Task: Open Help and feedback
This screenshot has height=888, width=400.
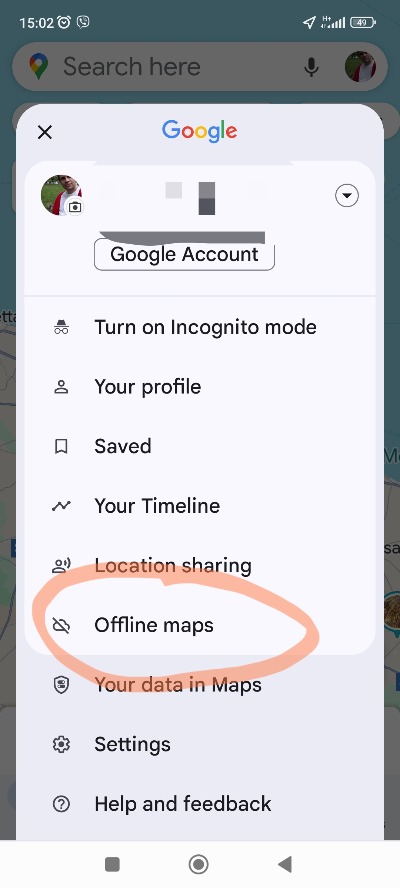Action: coord(199,804)
